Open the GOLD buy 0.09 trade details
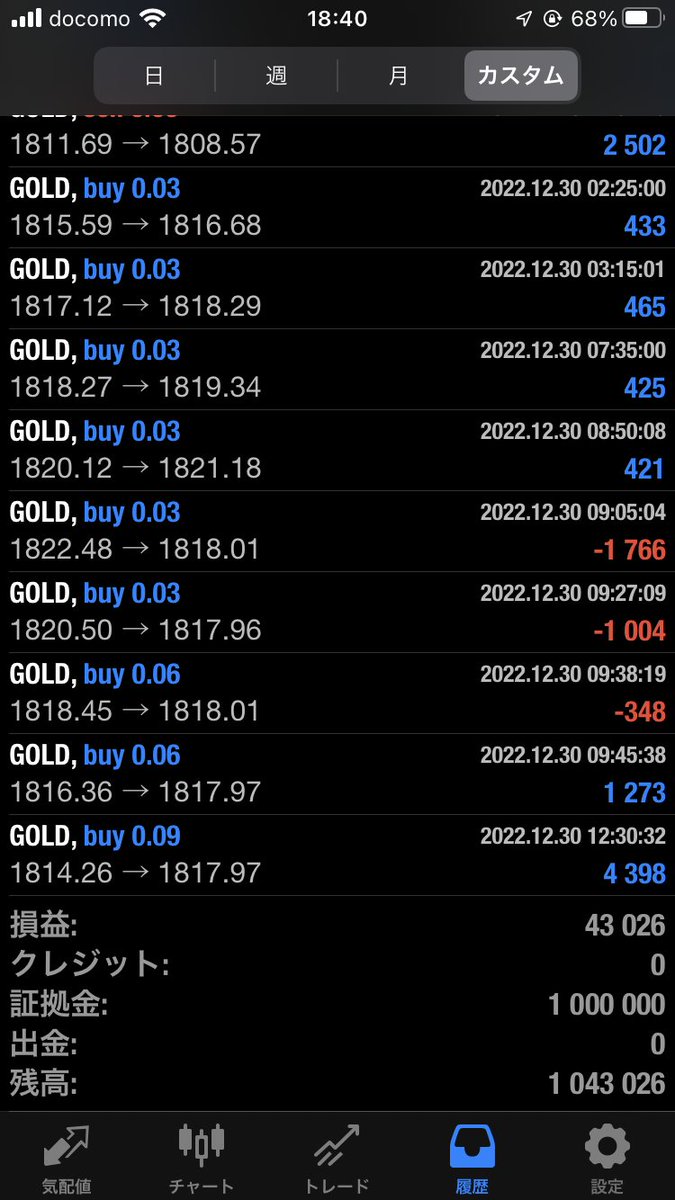The height and width of the screenshot is (1200, 675). (x=337, y=855)
